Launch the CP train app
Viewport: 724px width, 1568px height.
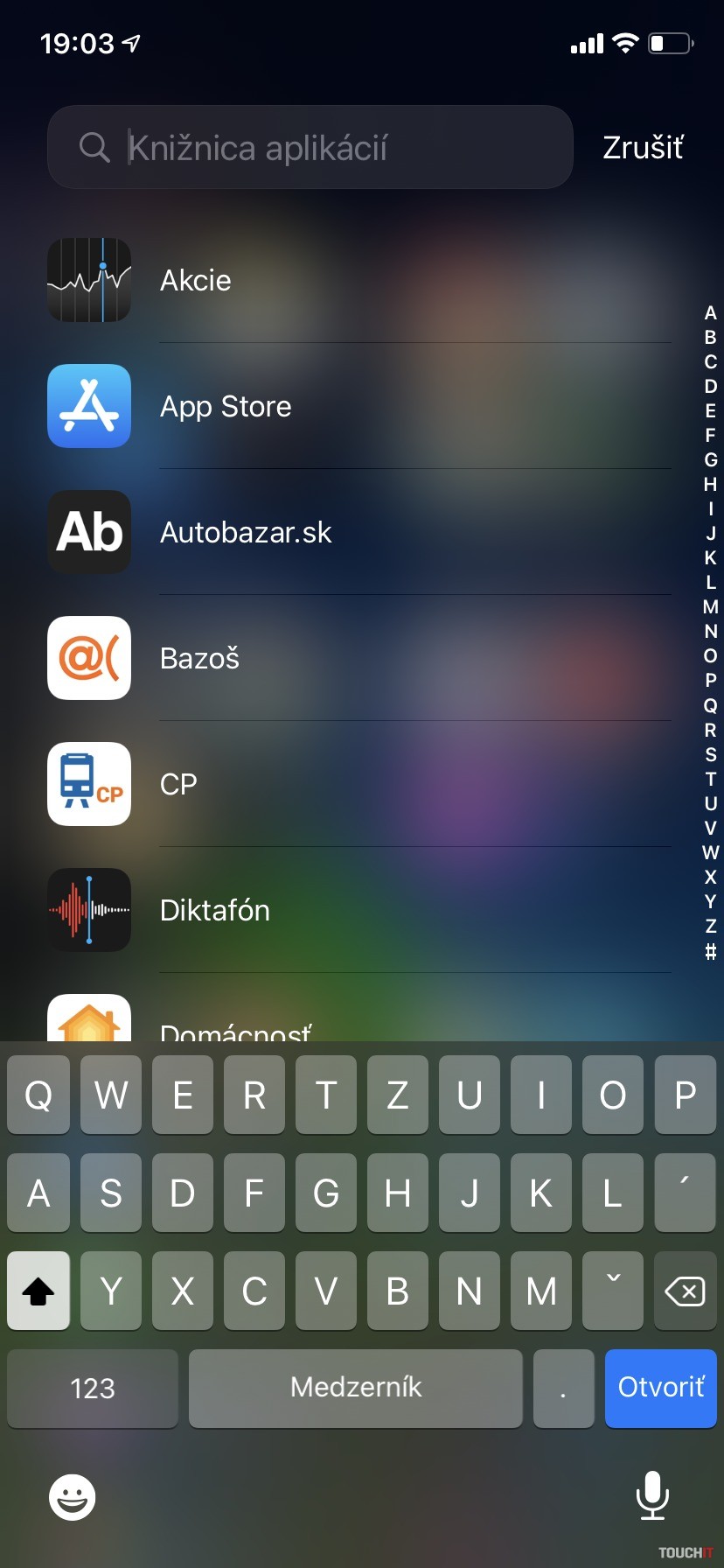[178, 784]
